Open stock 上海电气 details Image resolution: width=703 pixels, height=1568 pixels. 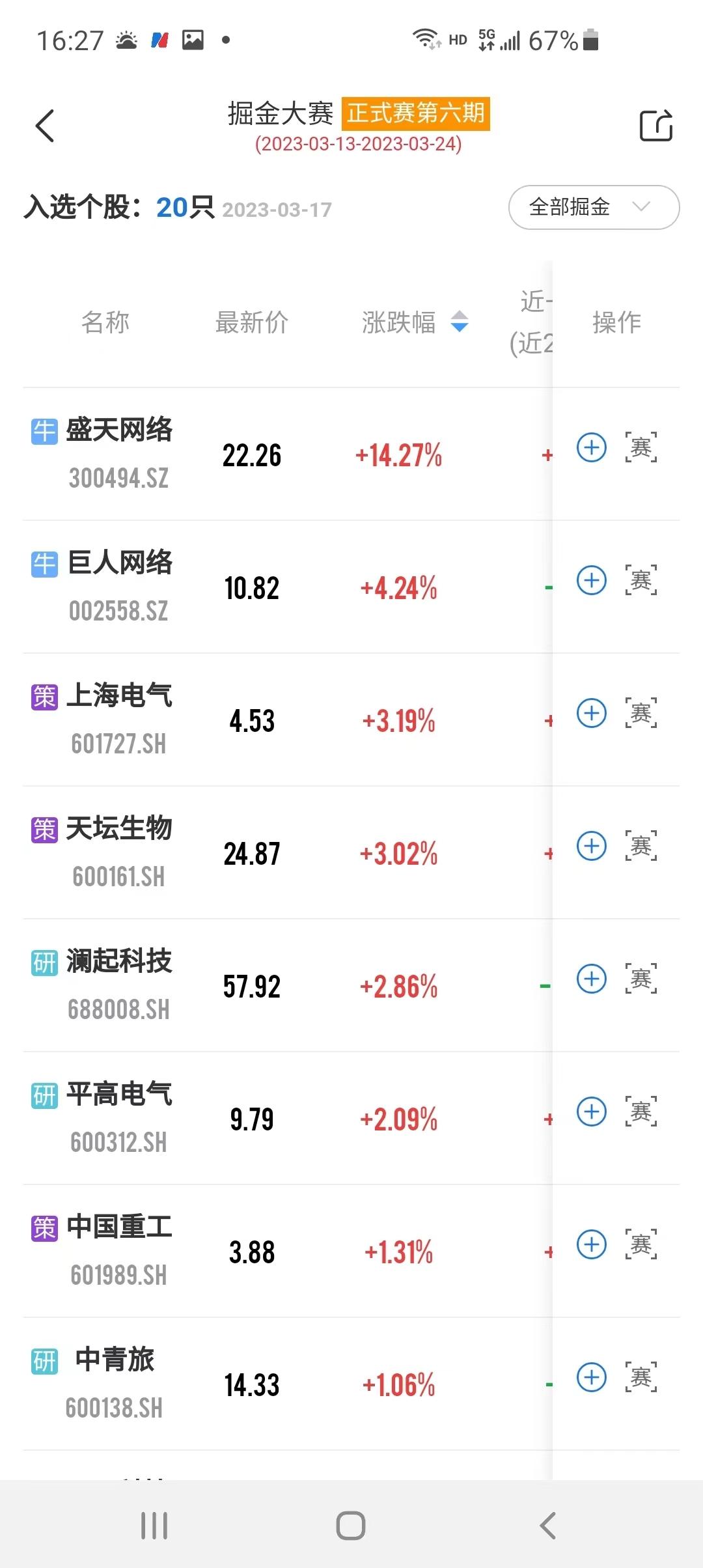pos(119,695)
